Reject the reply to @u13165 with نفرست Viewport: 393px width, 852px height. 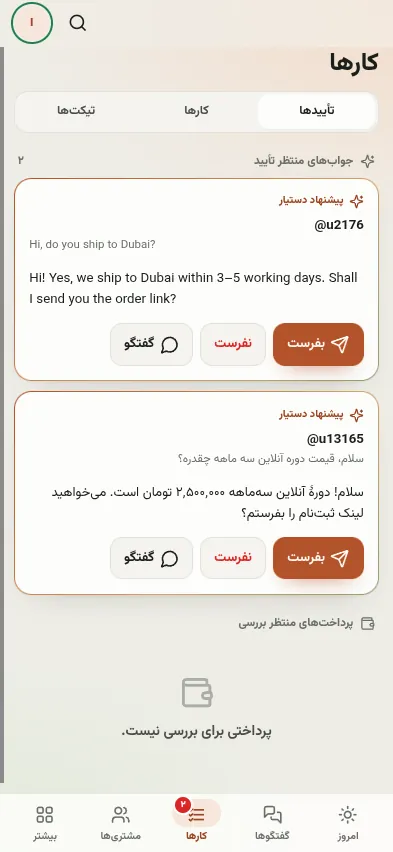(x=233, y=558)
